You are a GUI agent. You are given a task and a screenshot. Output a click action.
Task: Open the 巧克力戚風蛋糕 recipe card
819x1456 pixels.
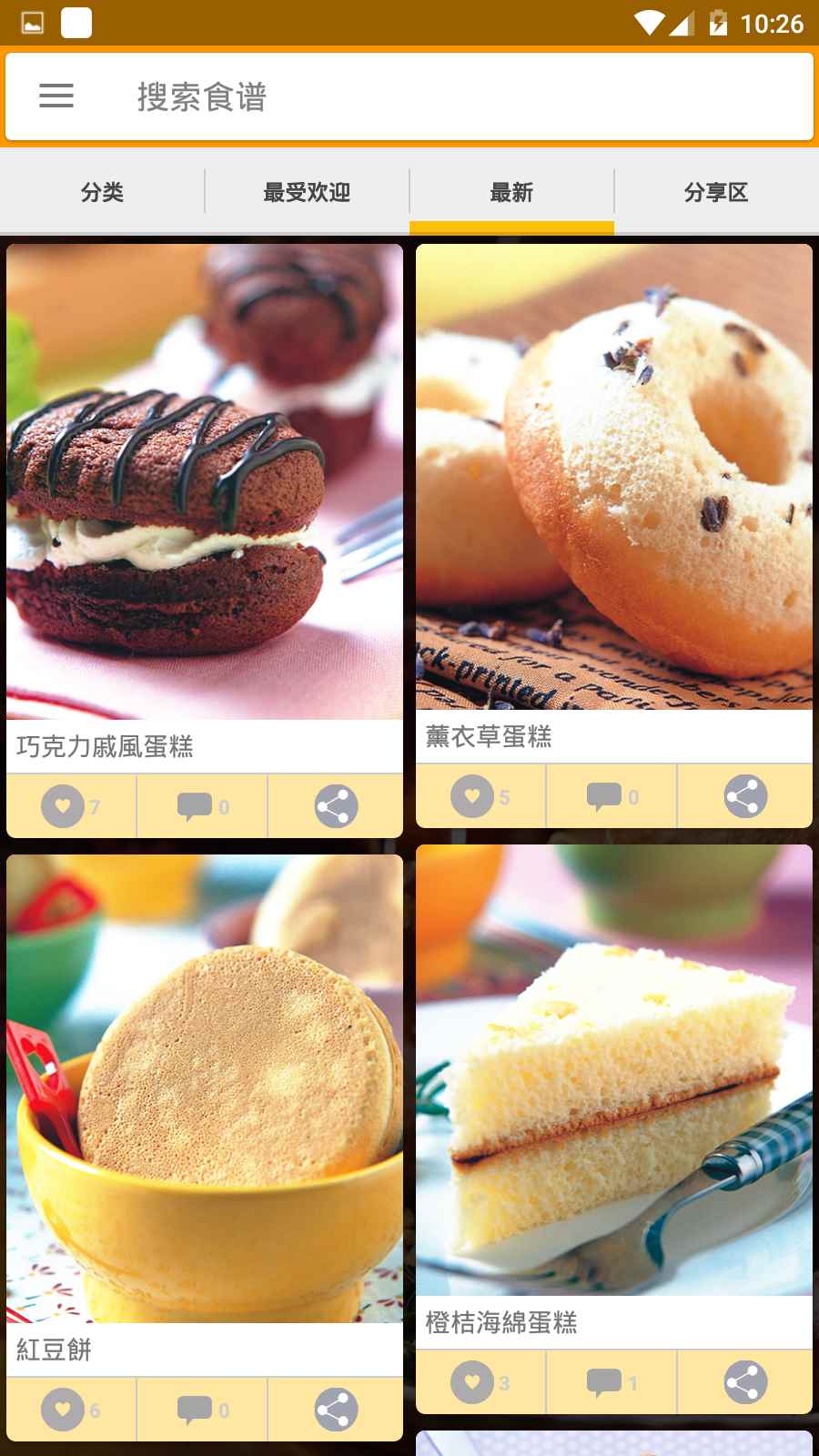(x=205, y=482)
